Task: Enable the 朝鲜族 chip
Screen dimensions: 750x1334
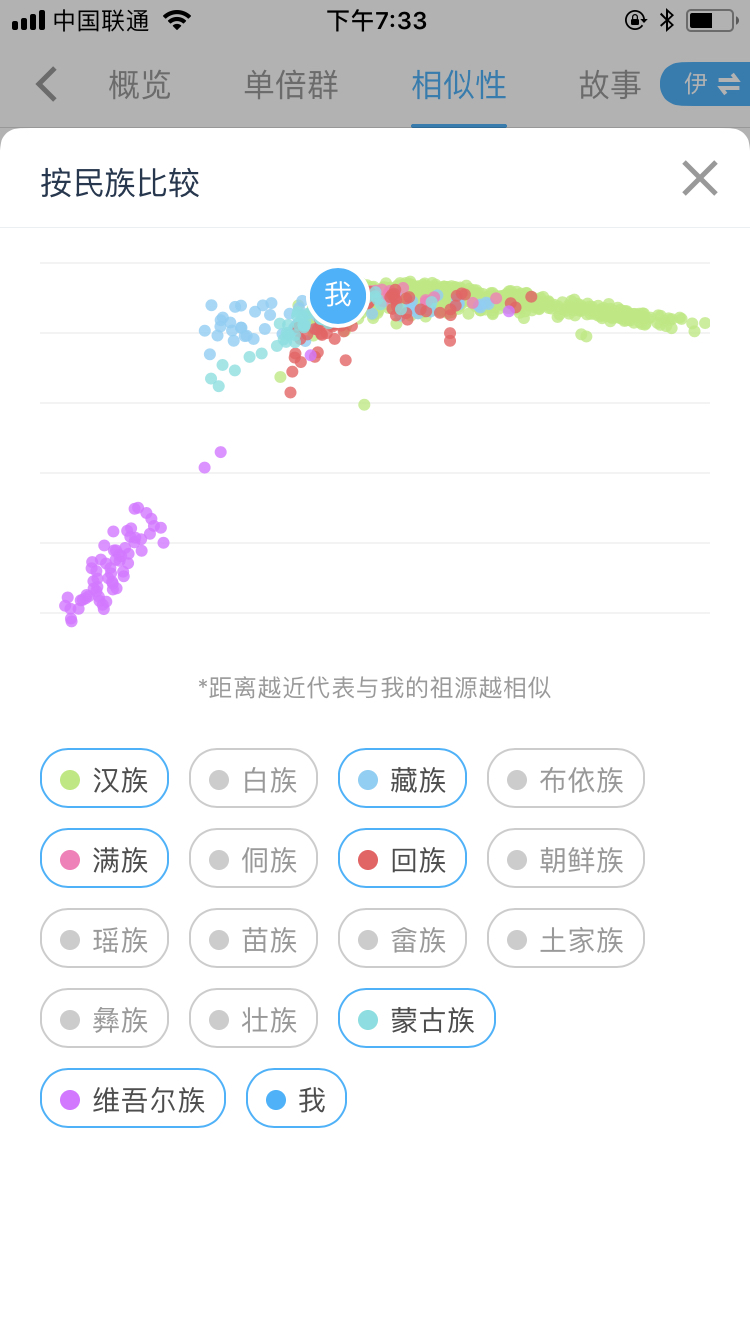Action: (x=566, y=858)
